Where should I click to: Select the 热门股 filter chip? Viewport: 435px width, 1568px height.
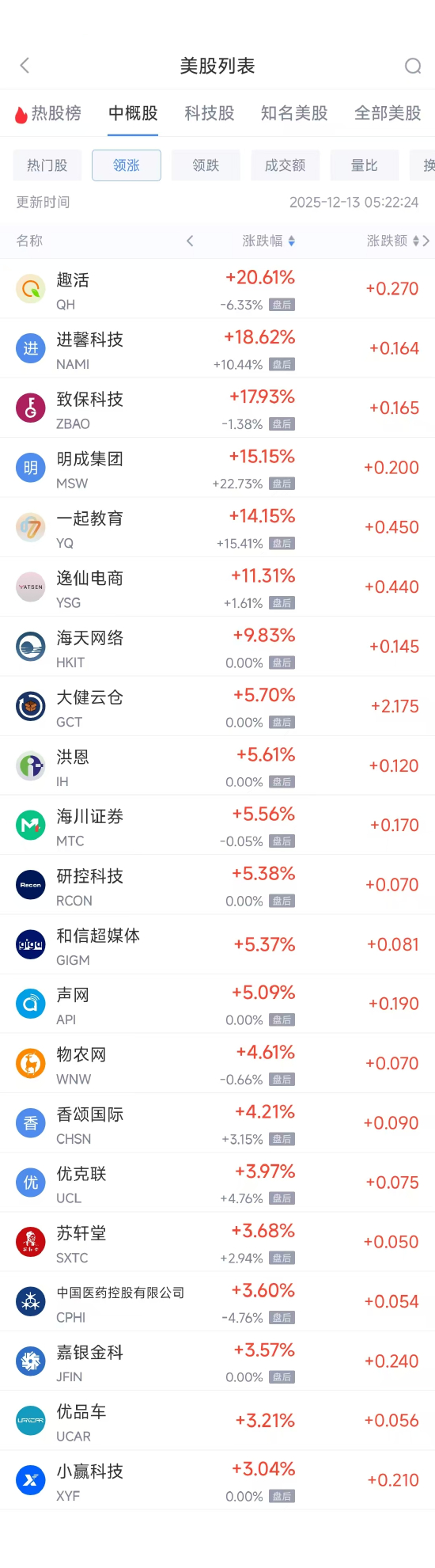47,165
